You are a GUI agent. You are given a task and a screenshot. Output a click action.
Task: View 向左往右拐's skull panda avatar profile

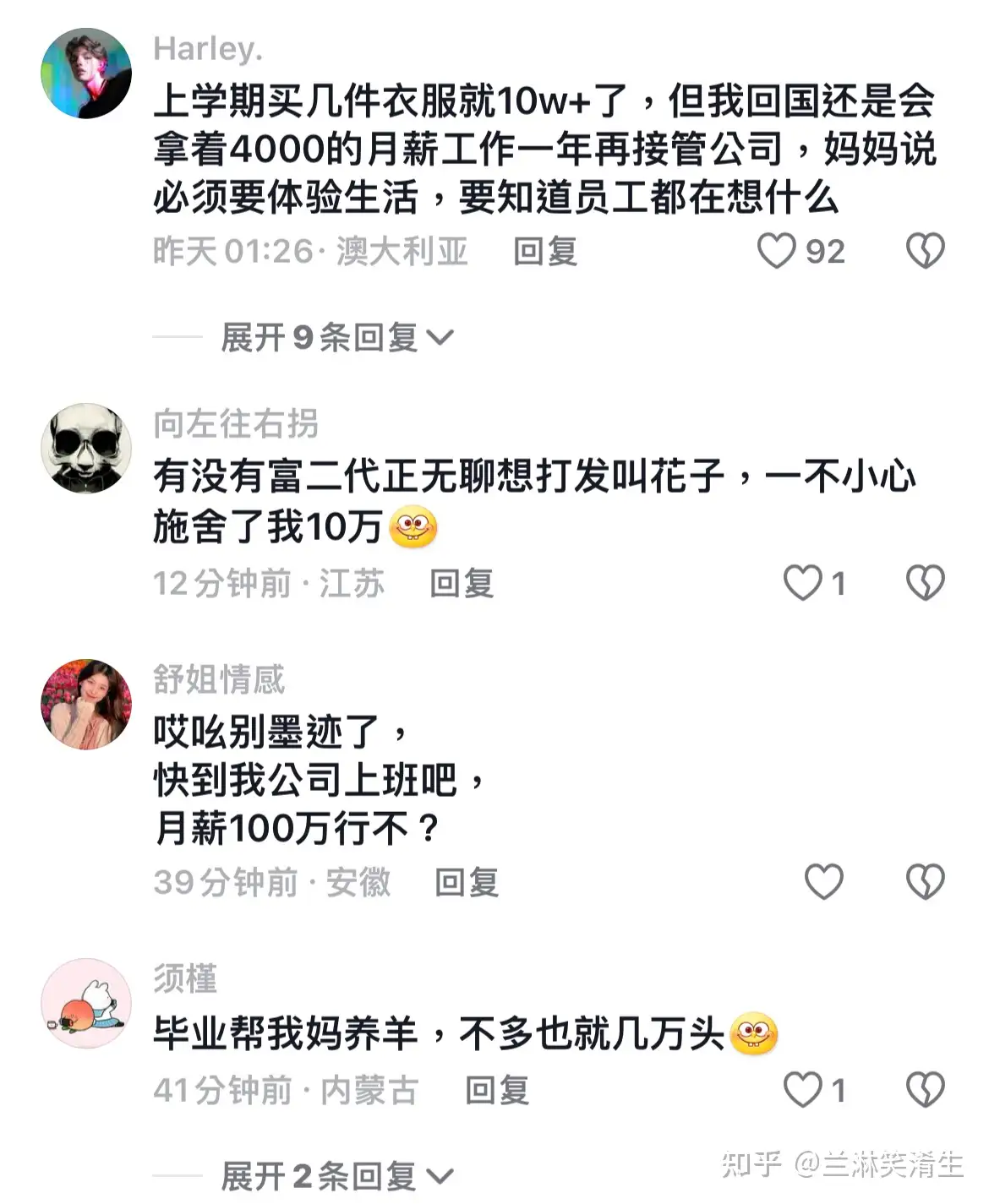click(x=86, y=449)
